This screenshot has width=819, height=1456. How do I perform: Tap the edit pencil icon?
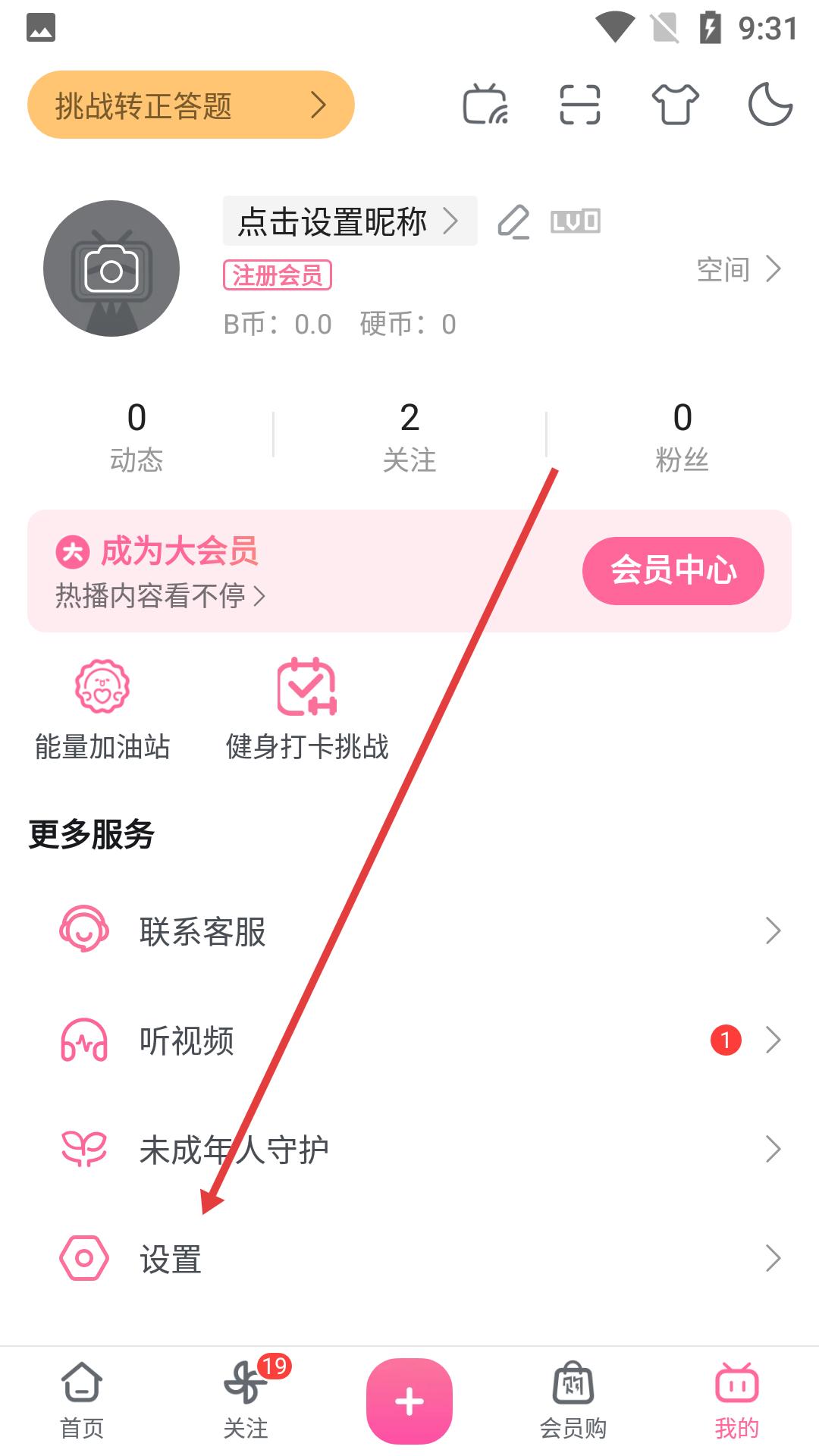[513, 222]
